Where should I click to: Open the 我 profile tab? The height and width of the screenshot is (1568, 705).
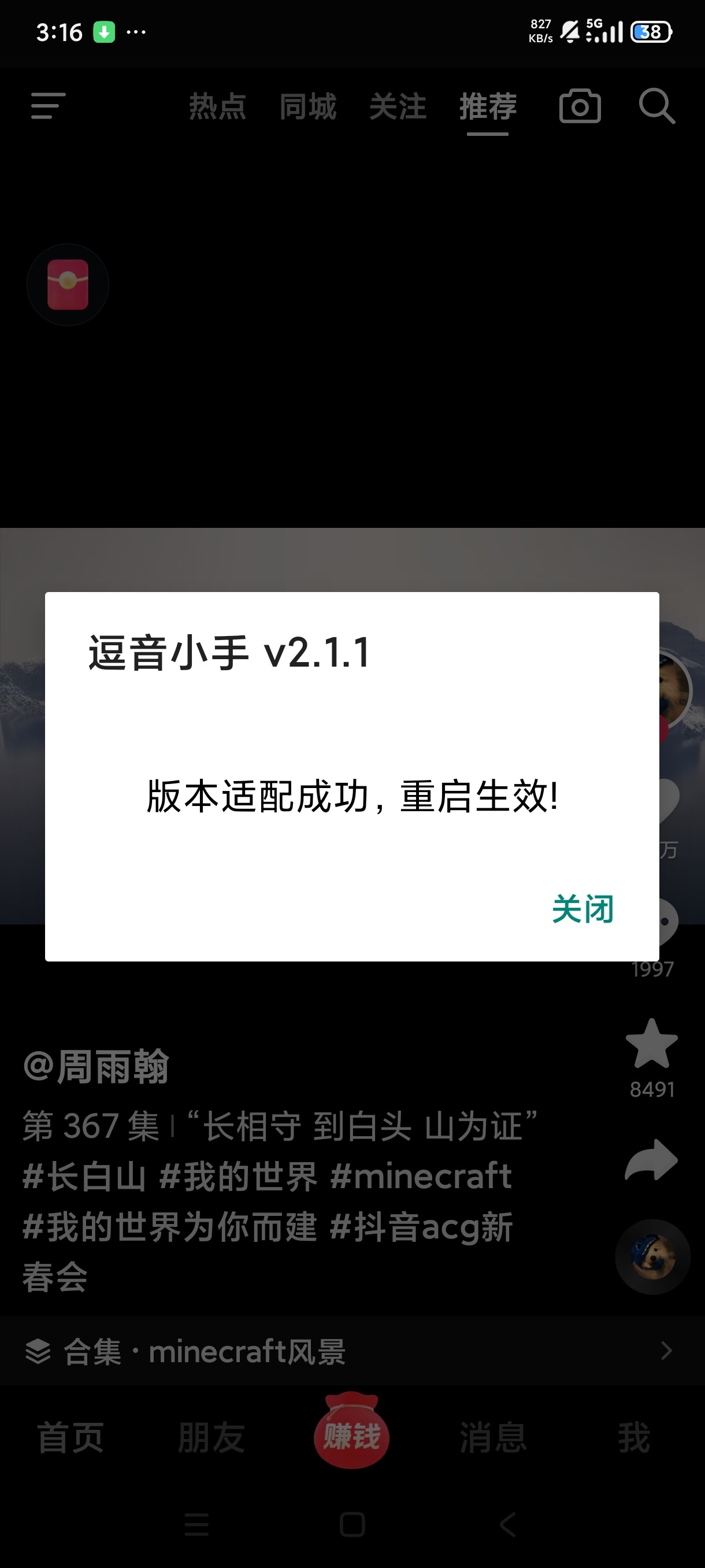click(634, 1438)
